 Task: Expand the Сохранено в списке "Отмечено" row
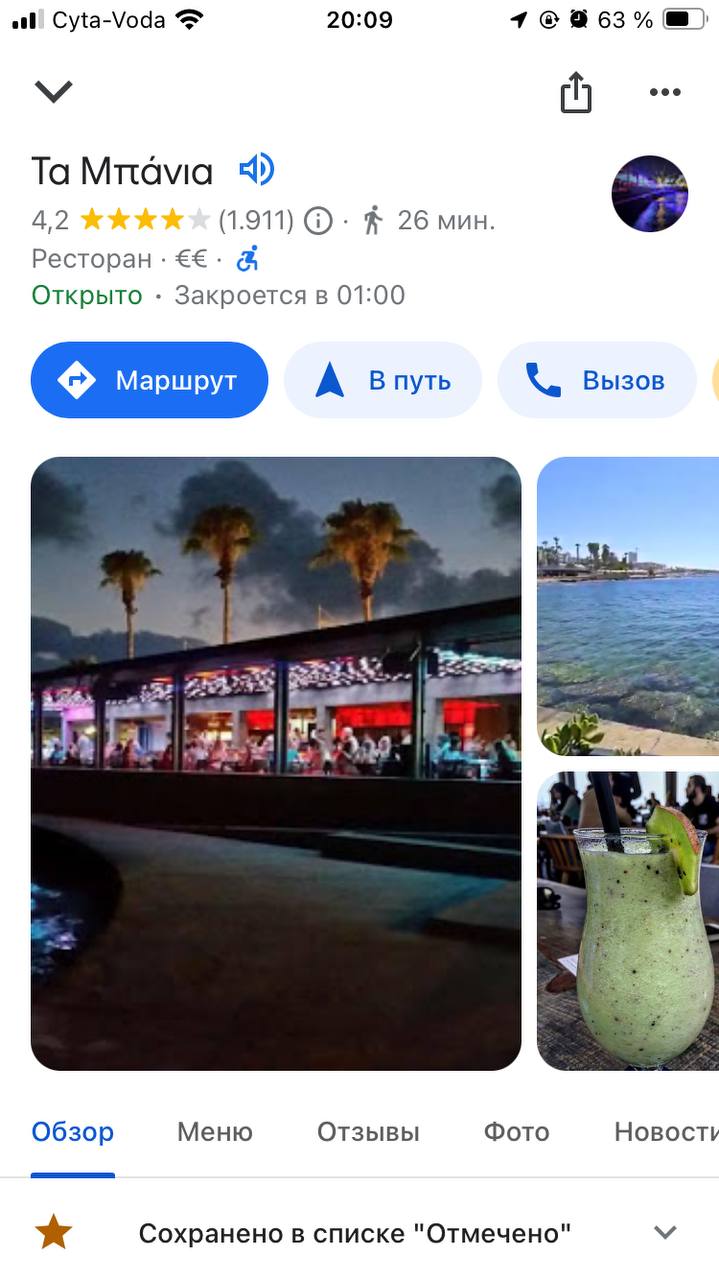664,1232
